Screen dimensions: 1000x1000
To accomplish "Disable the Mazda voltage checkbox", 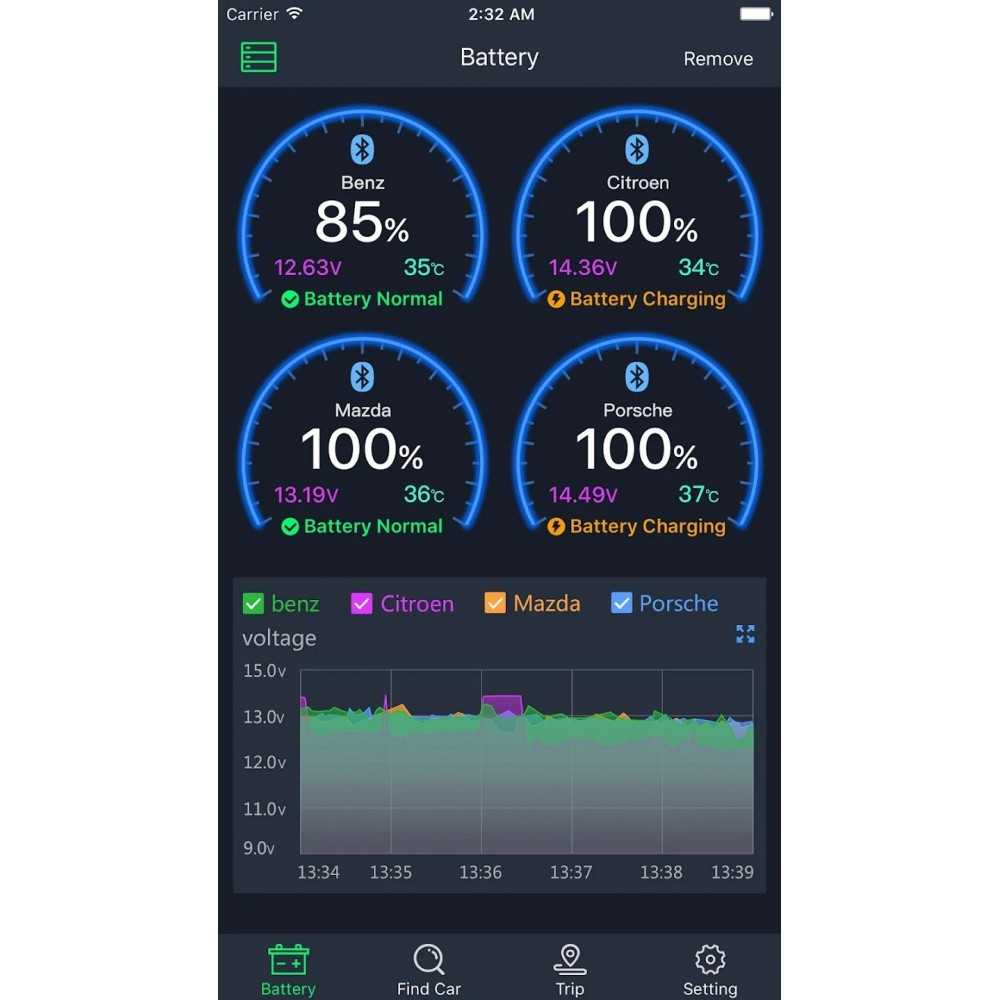I will point(495,603).
